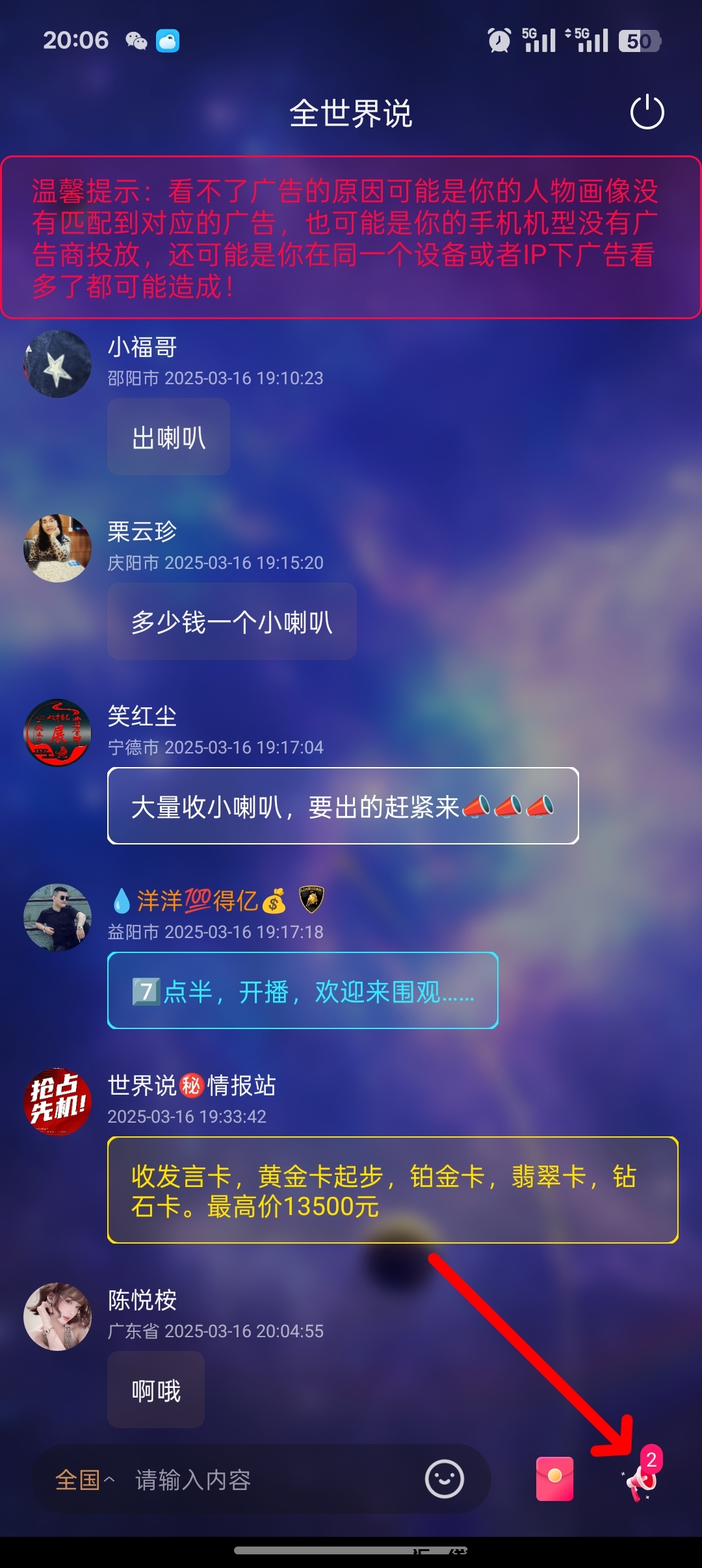Open 陈悦桉's avatar

click(57, 1316)
